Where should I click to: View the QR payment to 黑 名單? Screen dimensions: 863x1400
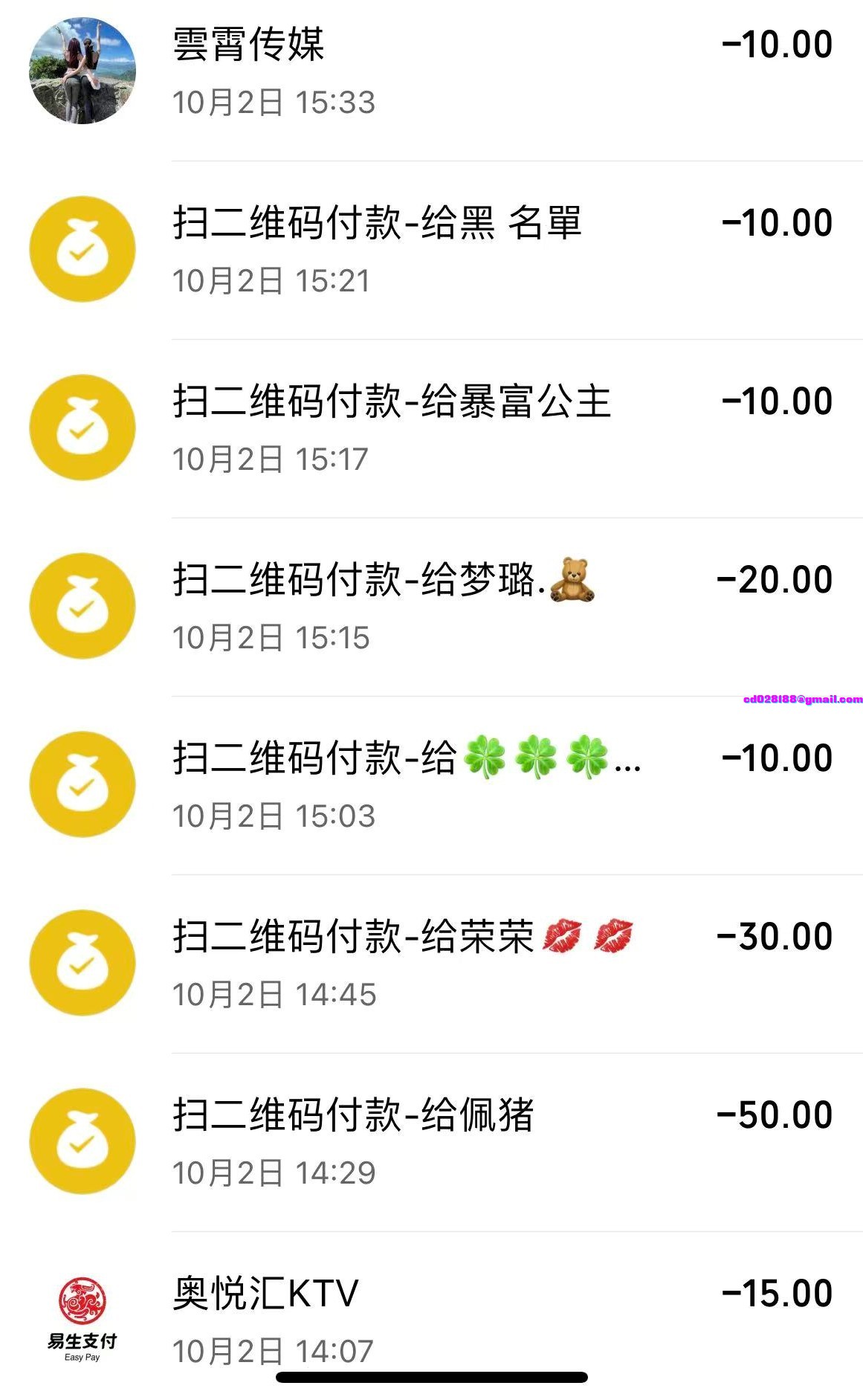click(x=431, y=251)
